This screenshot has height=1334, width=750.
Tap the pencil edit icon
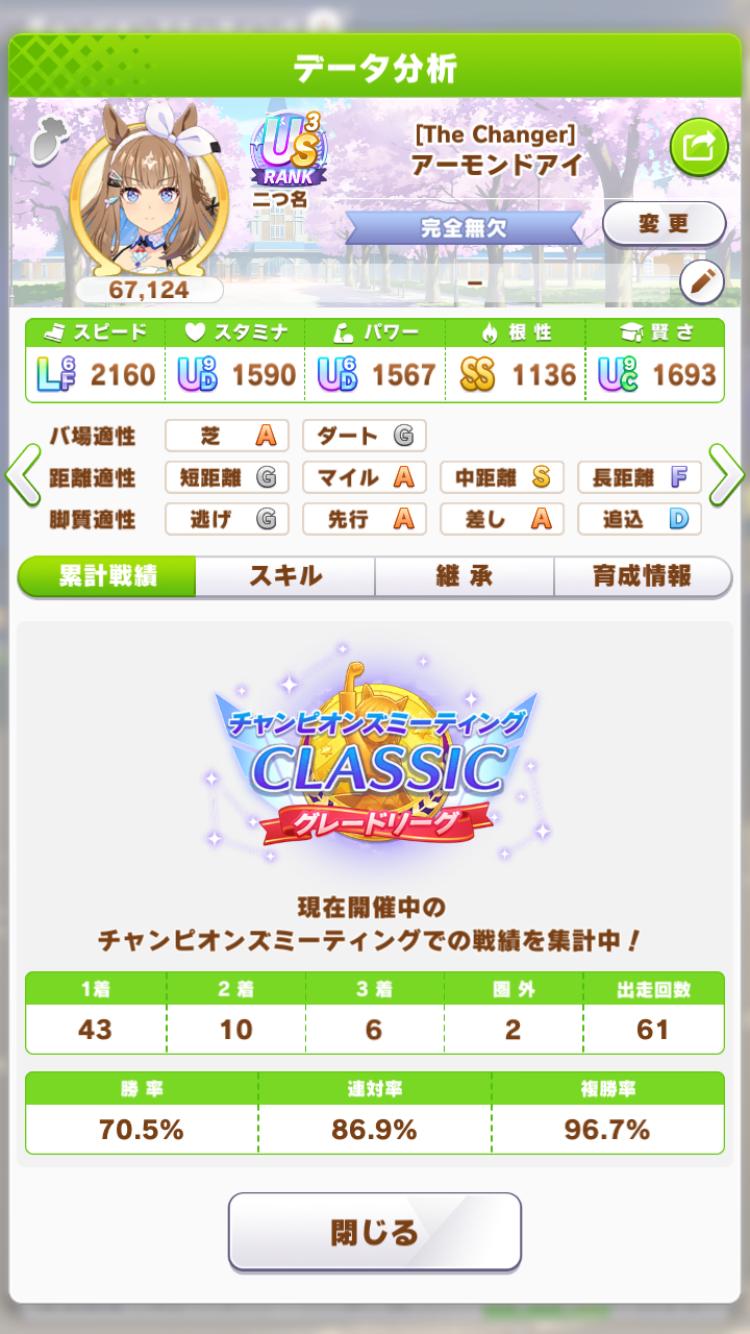pyautogui.click(x=701, y=284)
